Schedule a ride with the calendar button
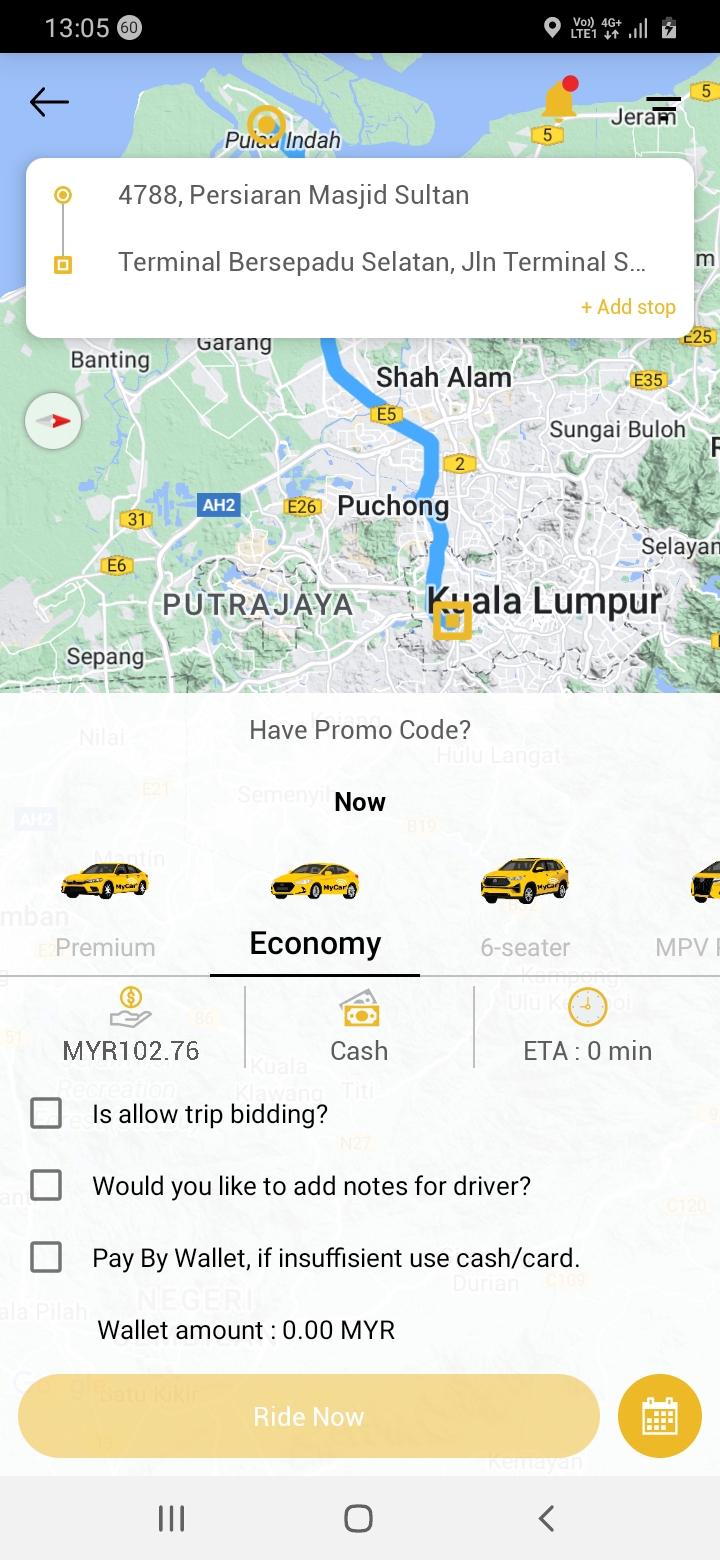This screenshot has height=1560, width=720. [660, 1416]
